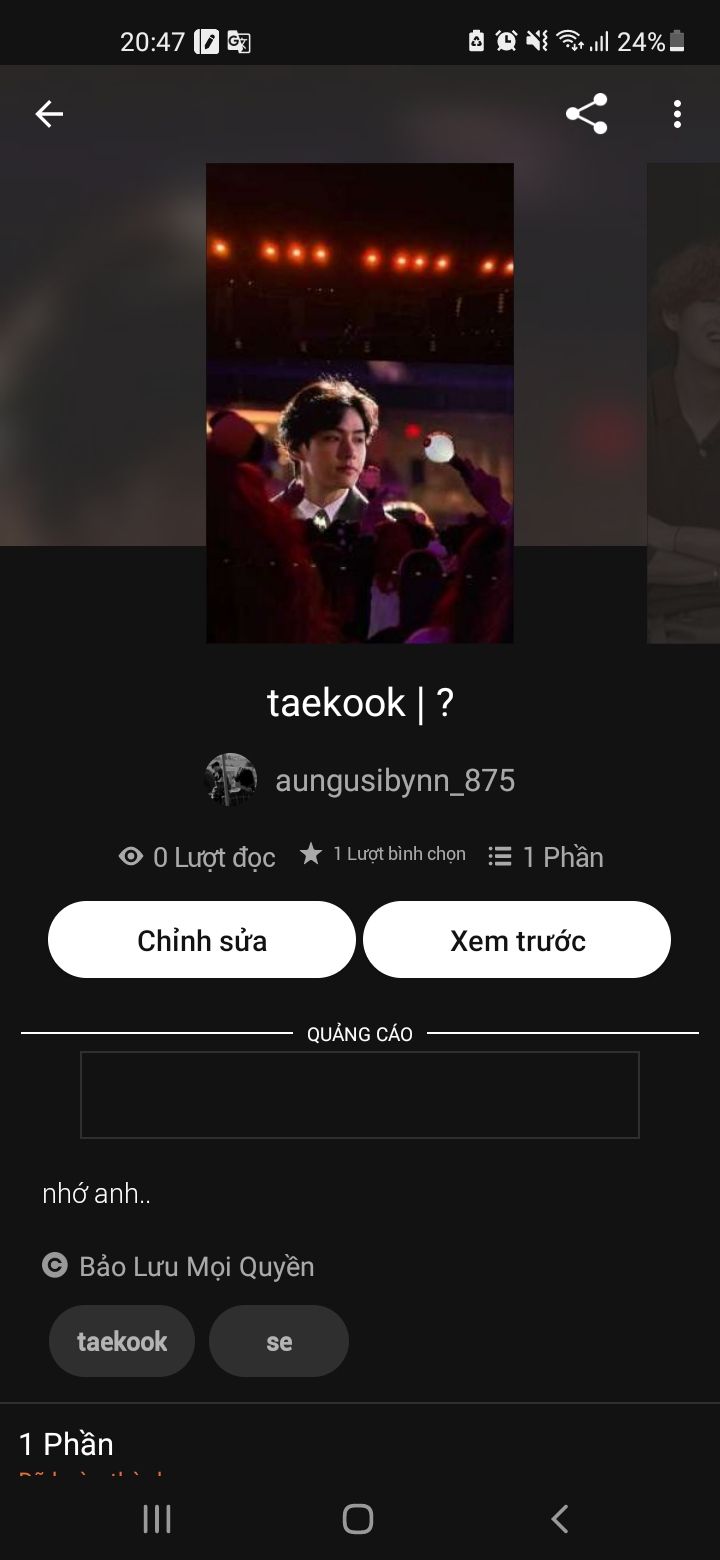This screenshot has width=720, height=1560.
Task: Open author profile aungusibynn_875
Action: point(394,781)
